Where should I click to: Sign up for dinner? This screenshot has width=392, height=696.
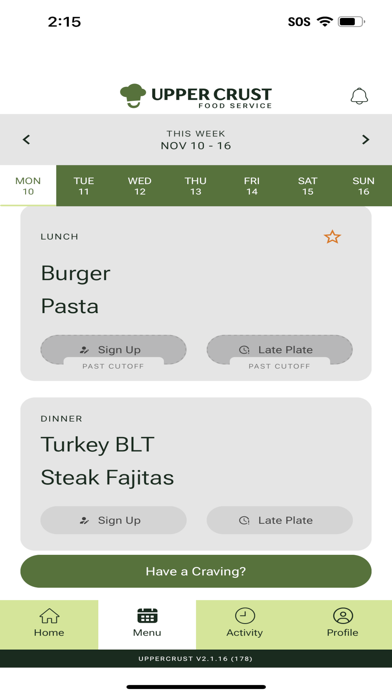pyautogui.click(x=113, y=520)
